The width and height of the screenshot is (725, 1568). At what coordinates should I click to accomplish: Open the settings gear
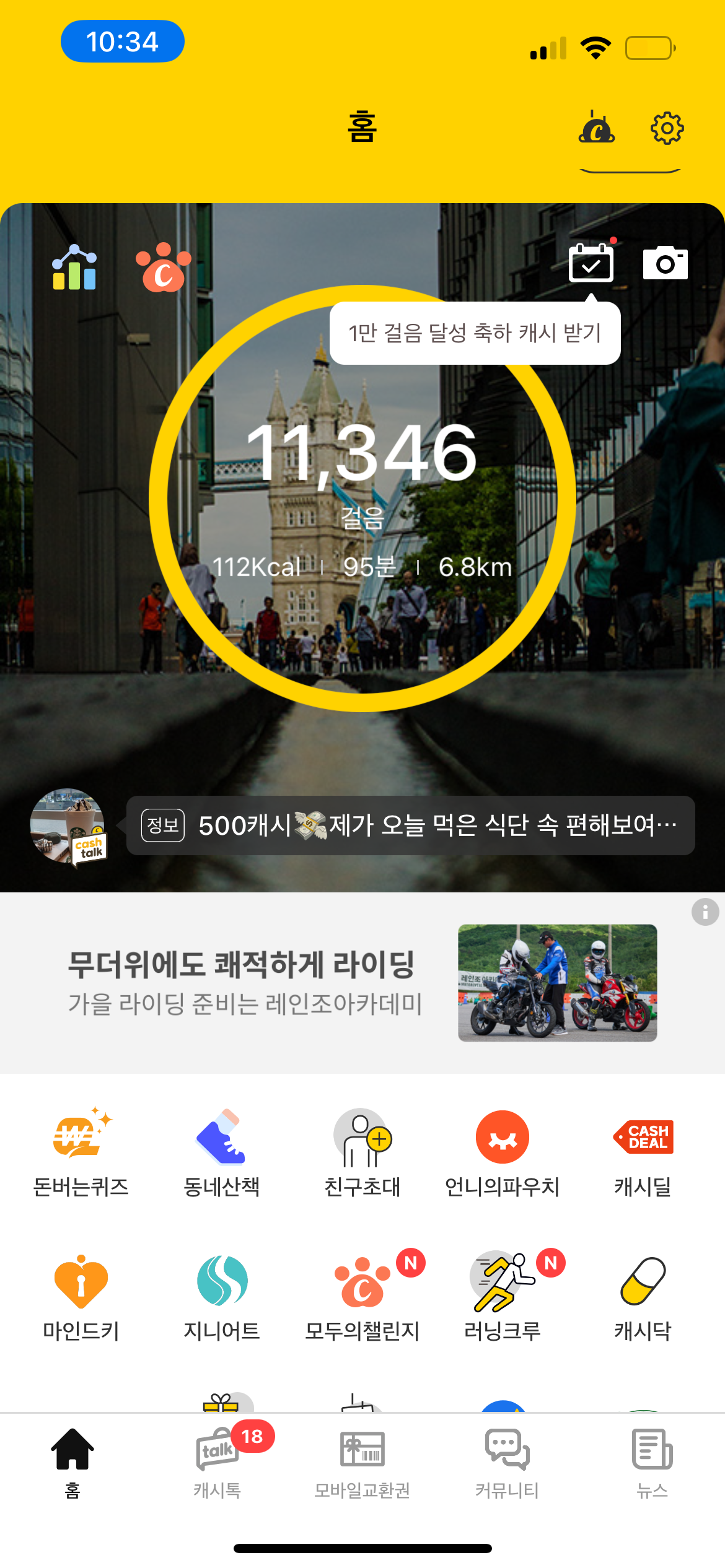pos(667,129)
